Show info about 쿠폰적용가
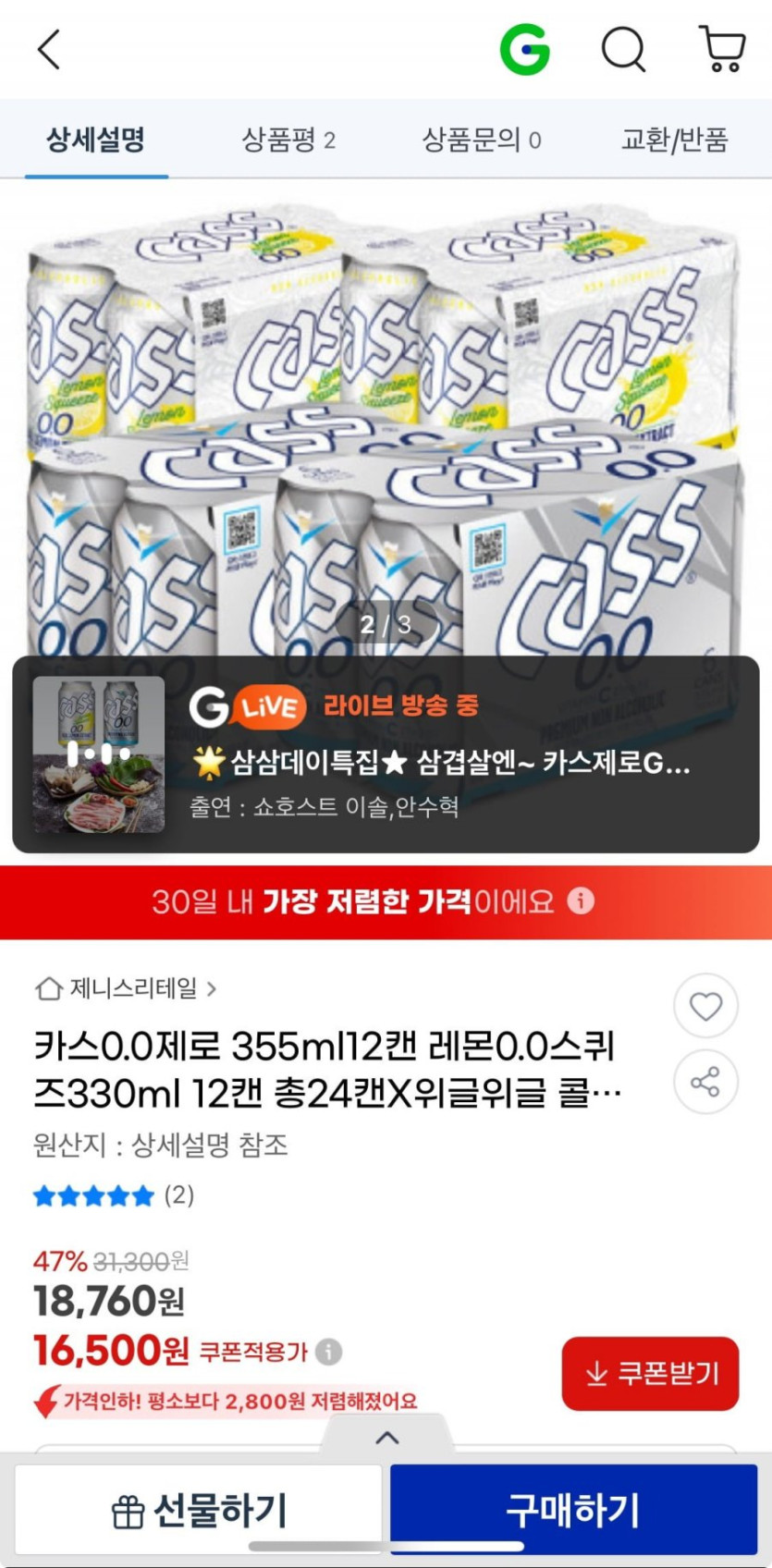This screenshot has width=772, height=1568. pyautogui.click(x=328, y=1353)
